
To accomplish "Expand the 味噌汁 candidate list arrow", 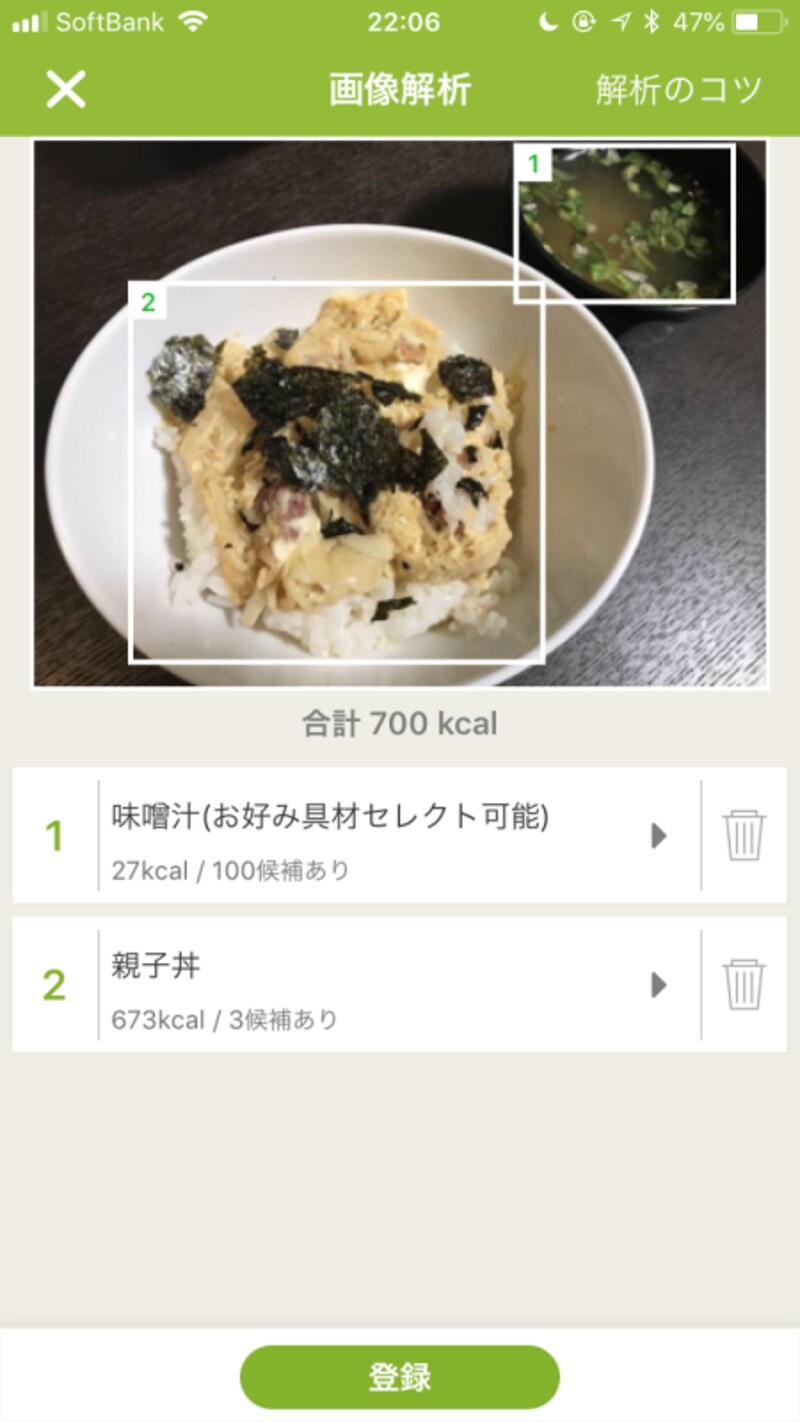I will (659, 836).
